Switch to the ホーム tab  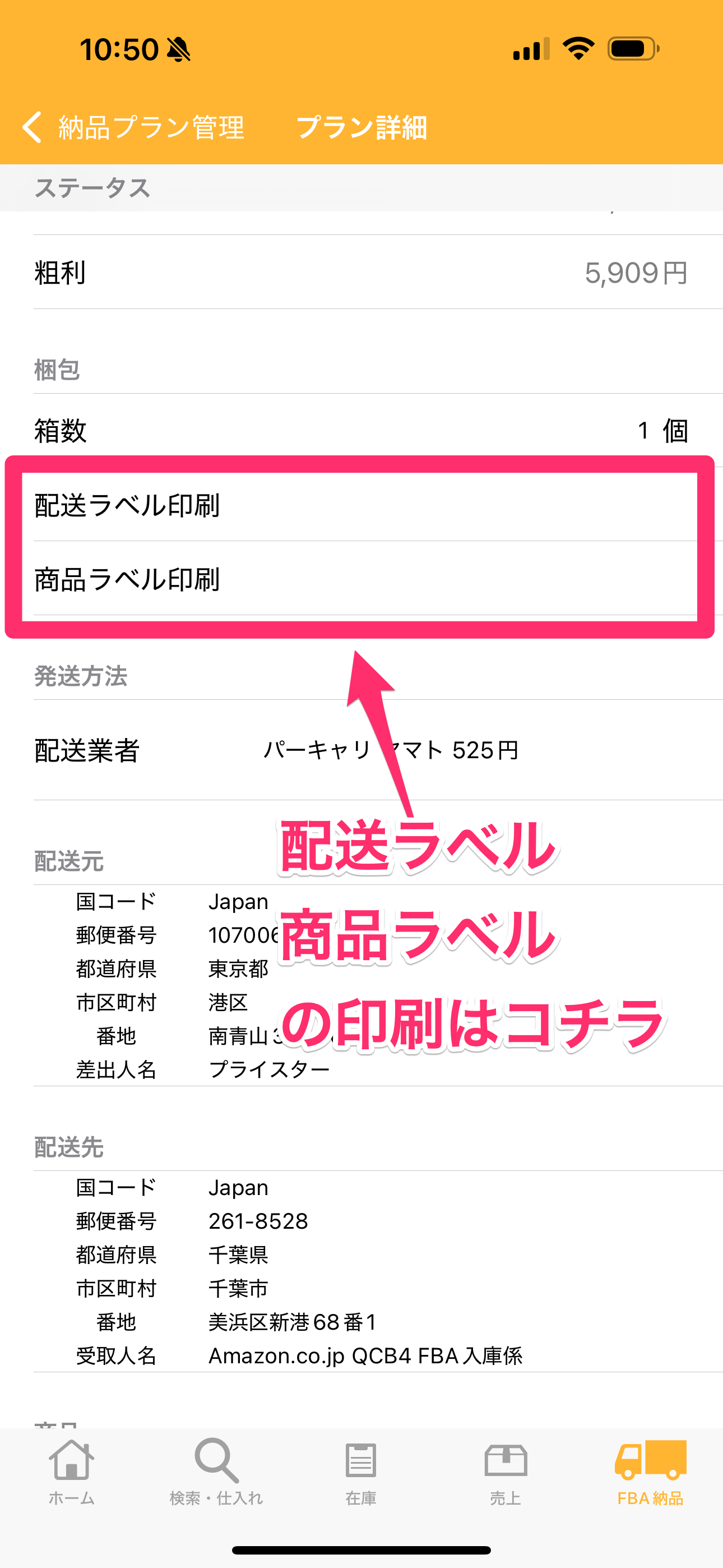(72, 1472)
